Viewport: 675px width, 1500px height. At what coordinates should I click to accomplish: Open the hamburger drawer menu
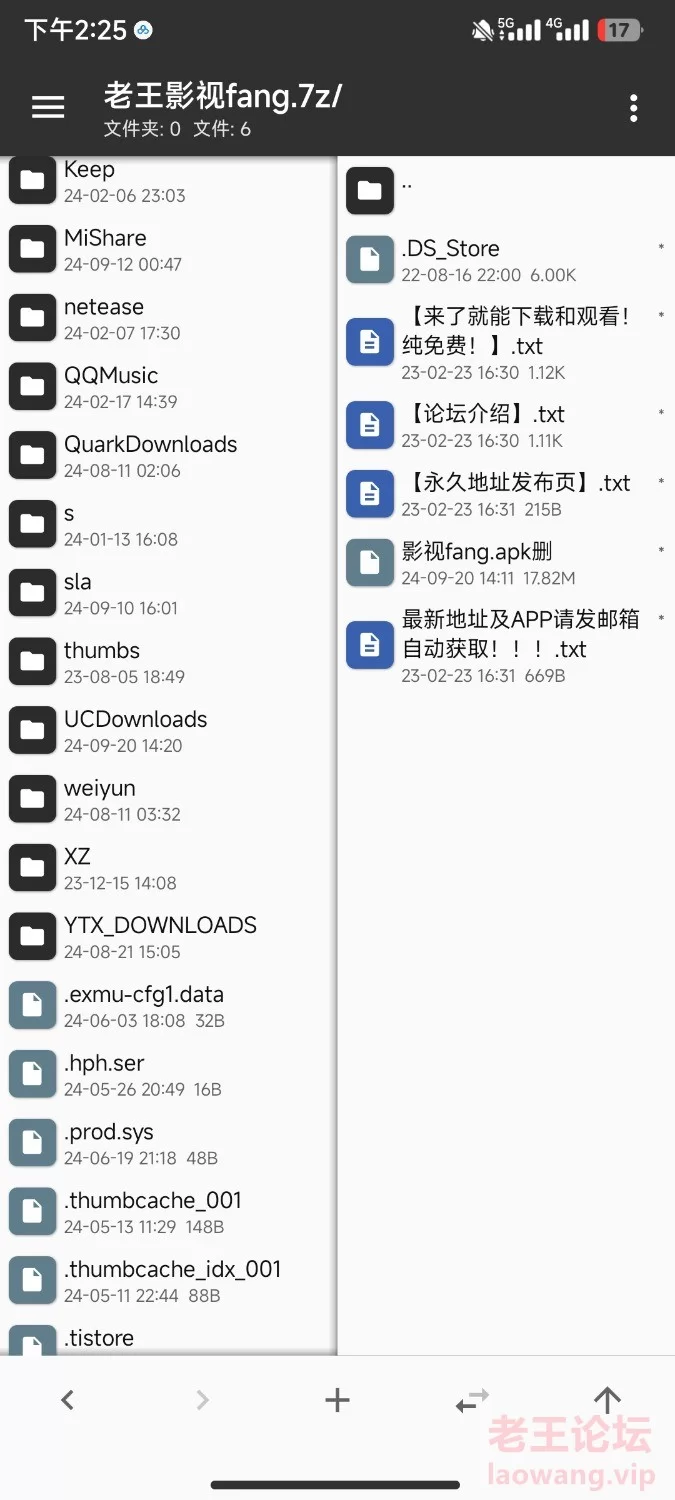coord(48,107)
